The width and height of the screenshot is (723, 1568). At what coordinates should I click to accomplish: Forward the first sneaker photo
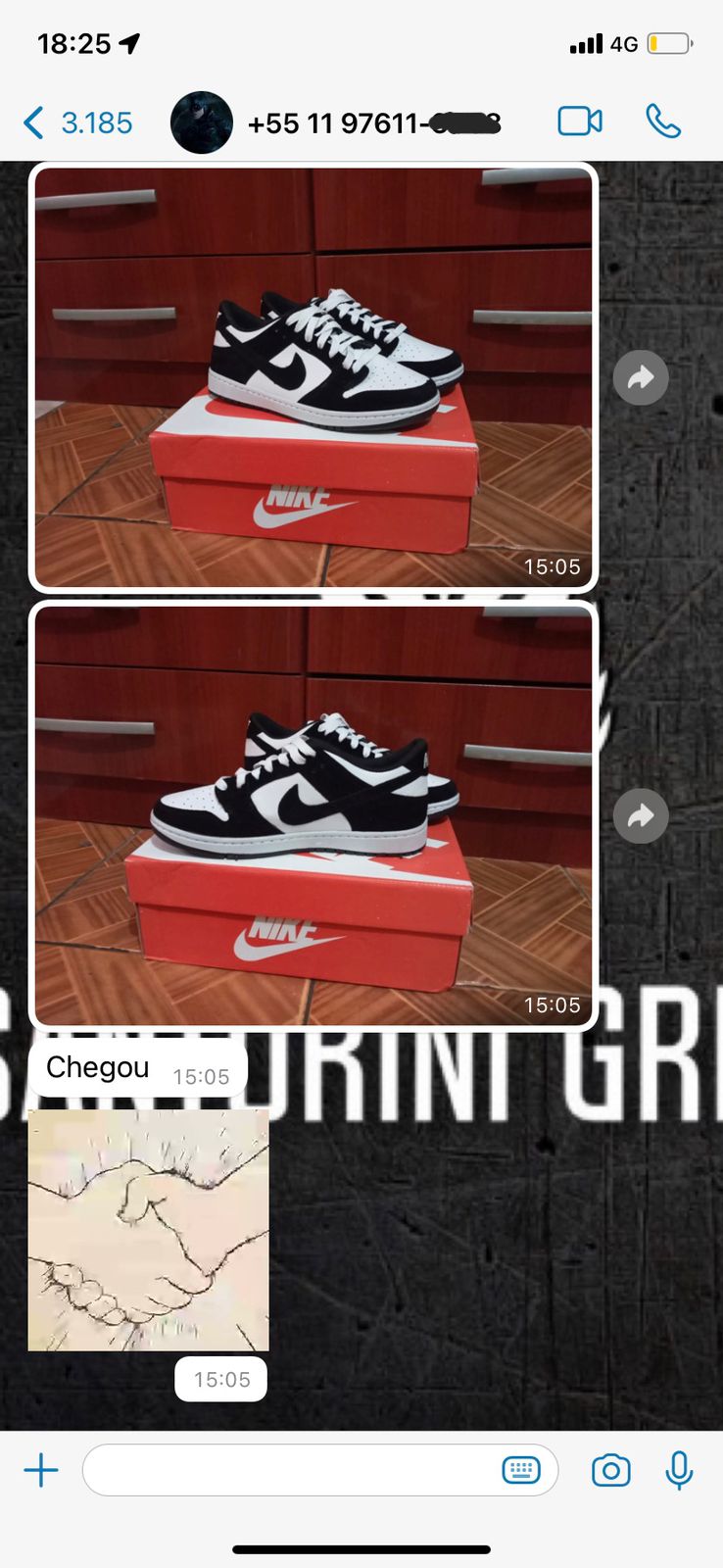click(x=641, y=377)
